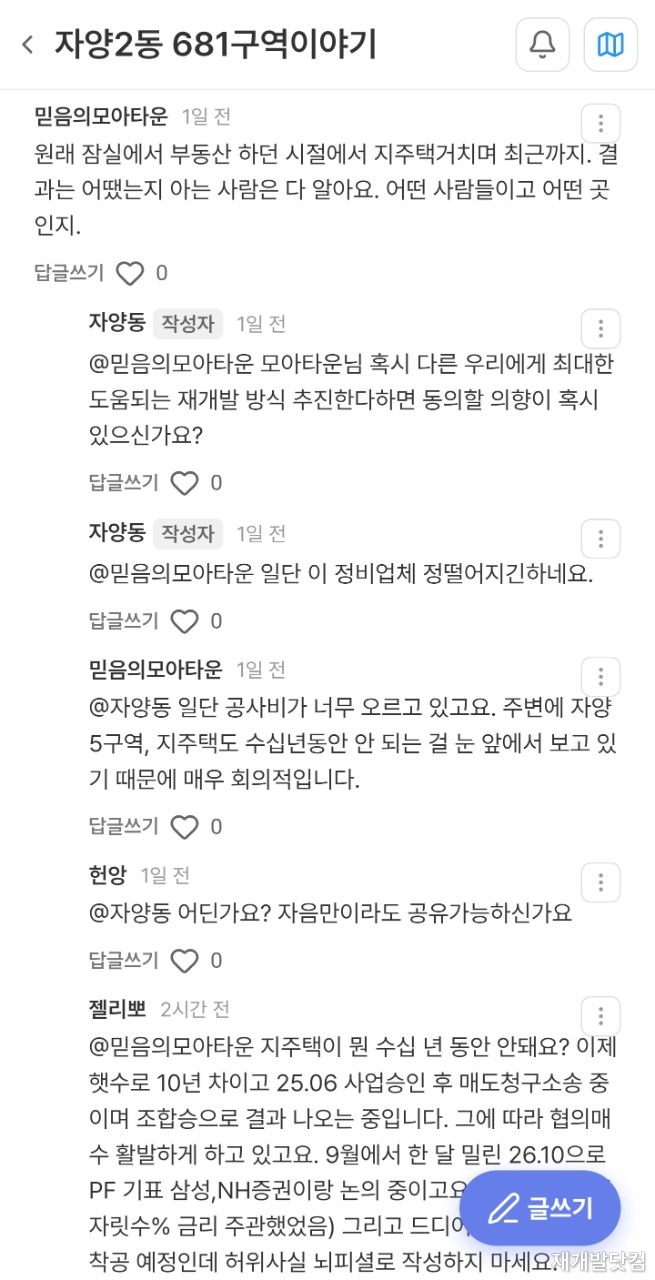The width and height of the screenshot is (655, 1280).
Task: Reply to 믿음의모아타운's 공사비 comment
Action: [124, 827]
